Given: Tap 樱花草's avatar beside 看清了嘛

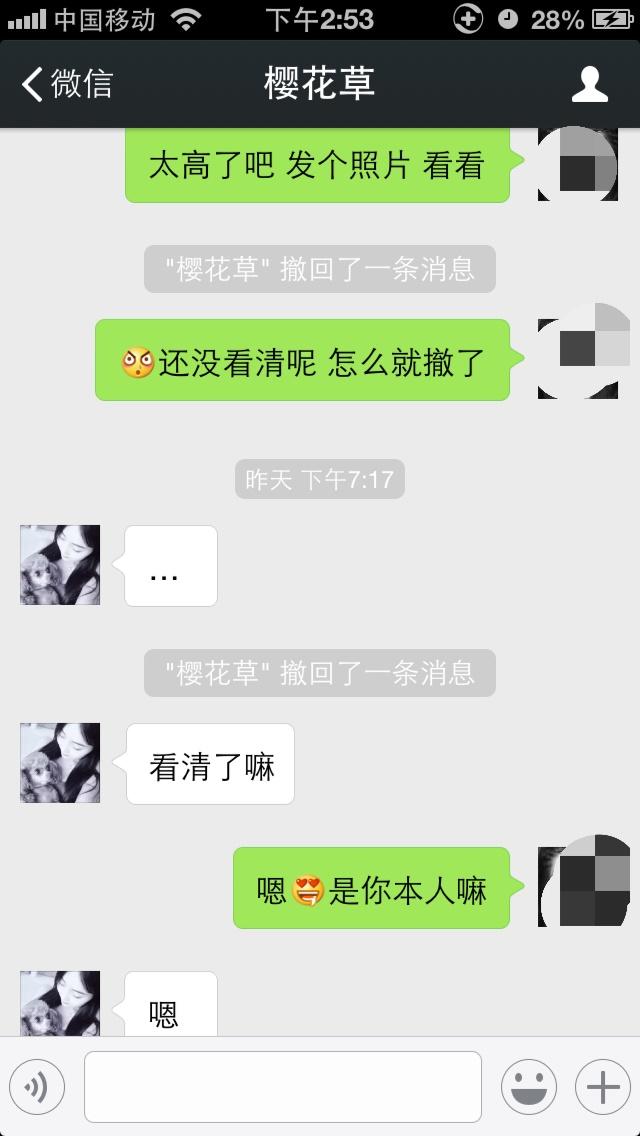Looking at the screenshot, I should tap(60, 762).
